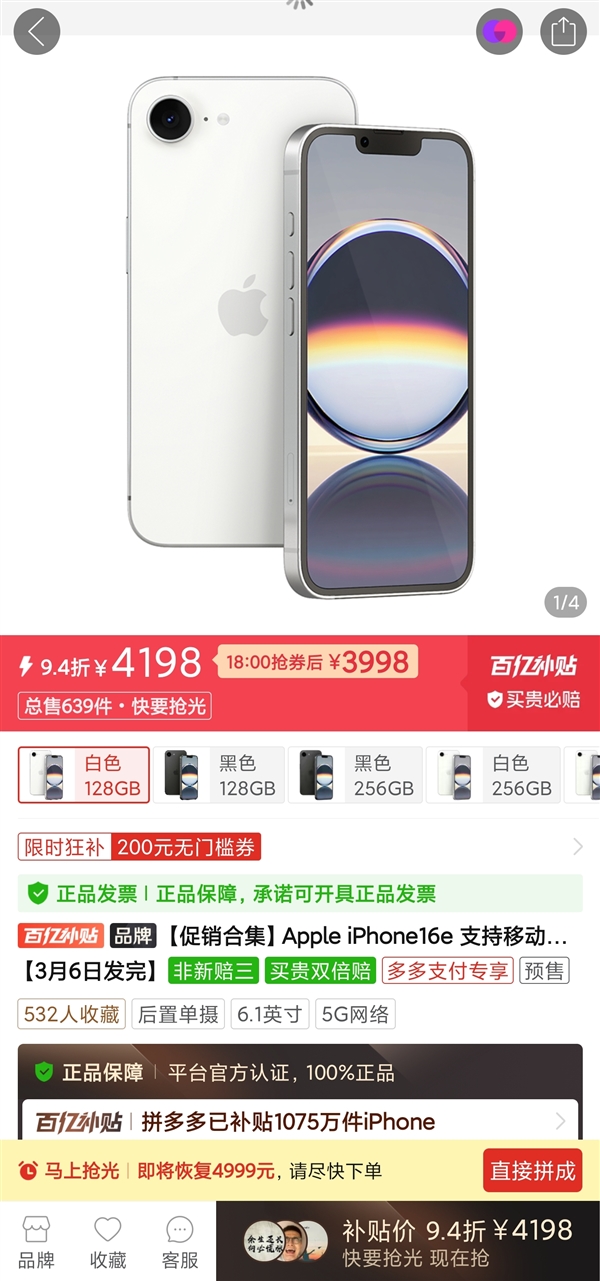
Task: Tap the 18:00抢券后 ¥3998 coupon tag
Action: [x=317, y=662]
